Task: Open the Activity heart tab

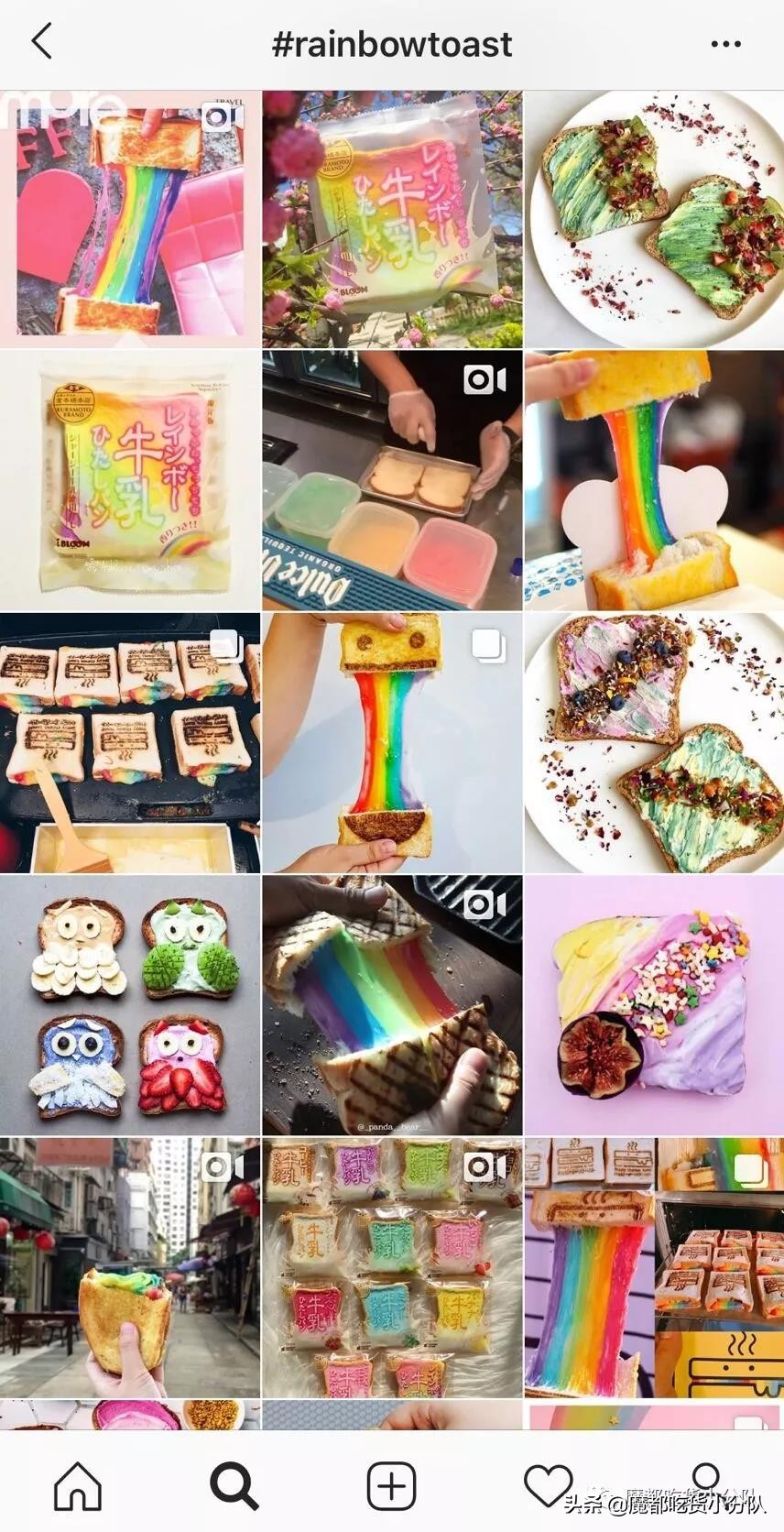Action: tap(548, 1485)
